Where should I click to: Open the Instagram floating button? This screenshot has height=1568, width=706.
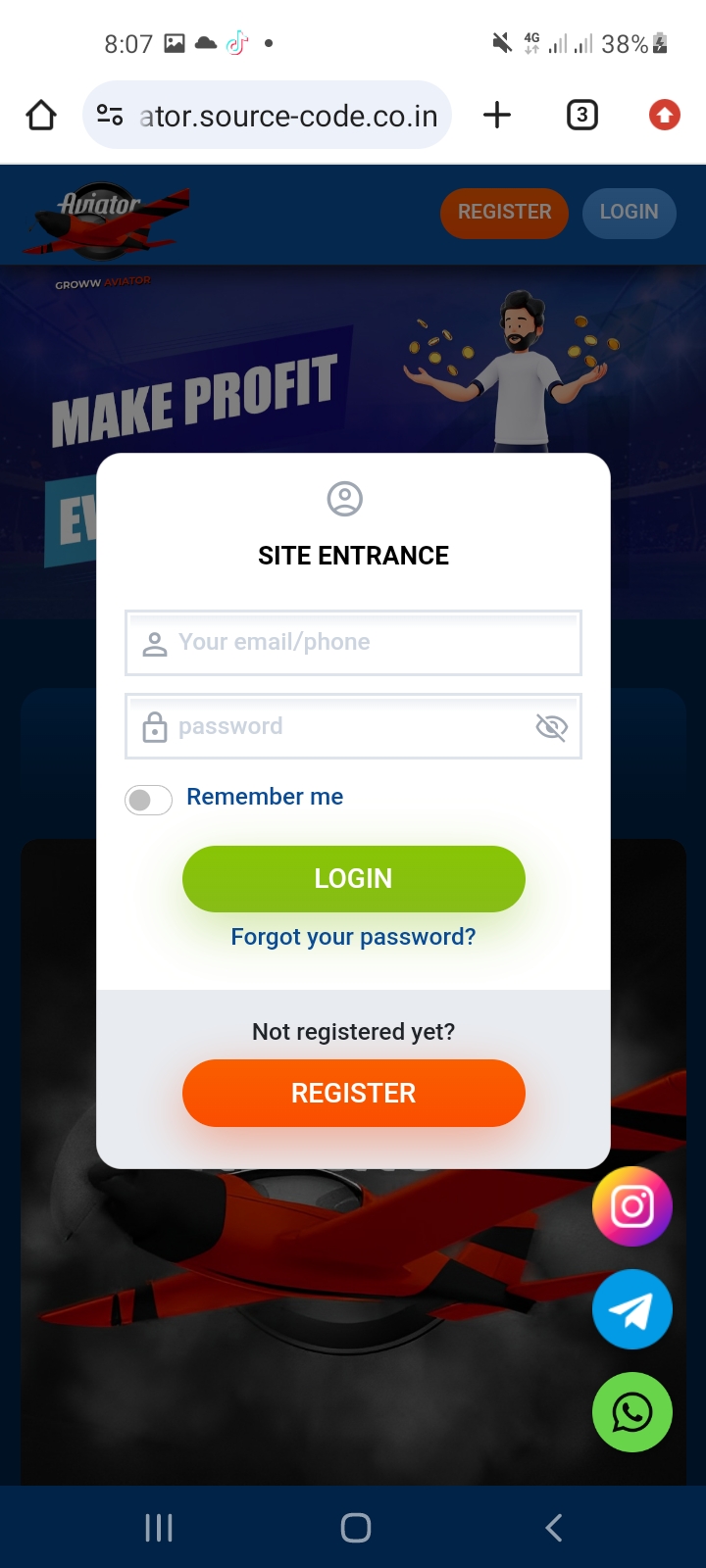tap(632, 1206)
